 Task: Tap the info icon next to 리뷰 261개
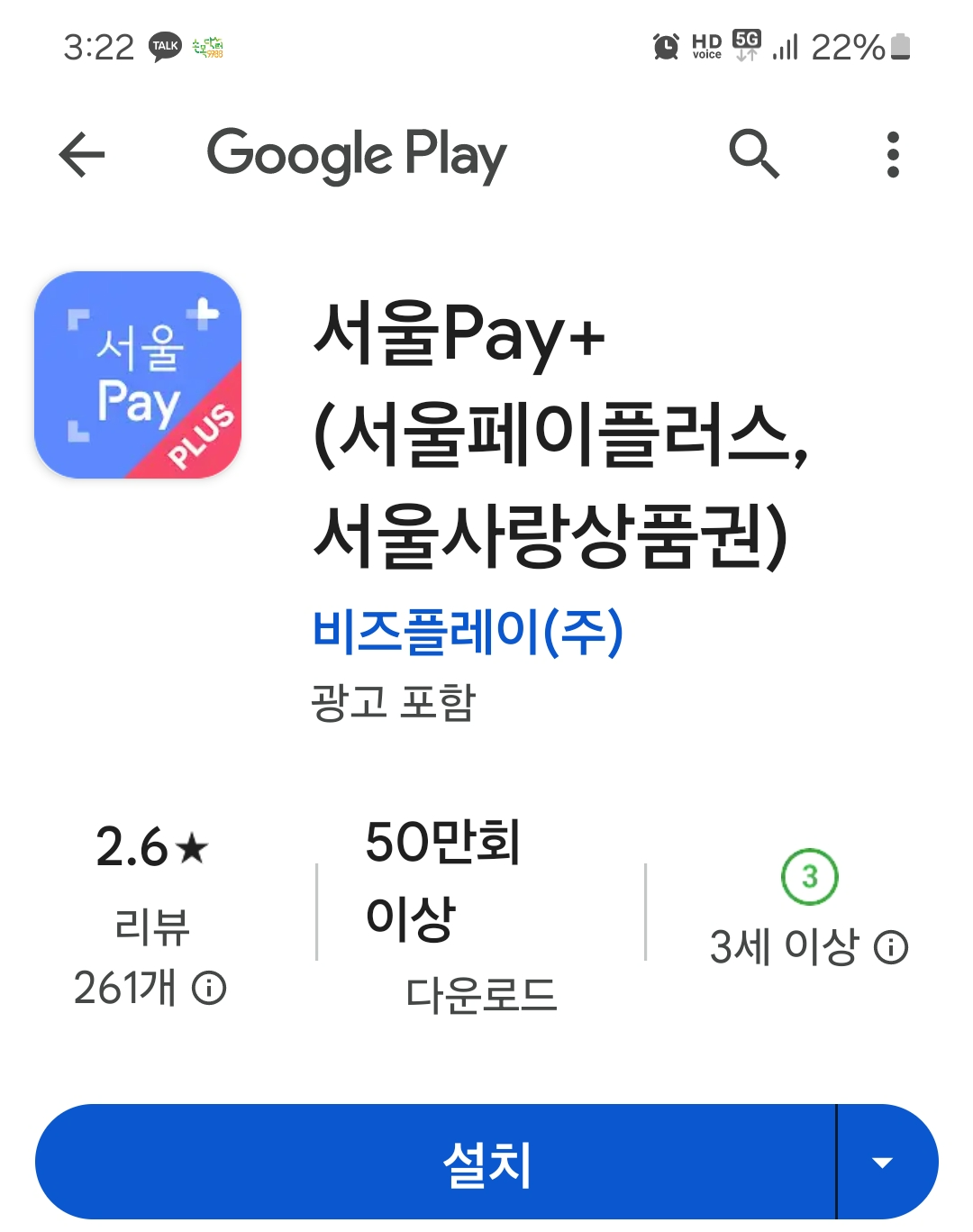[x=208, y=990]
